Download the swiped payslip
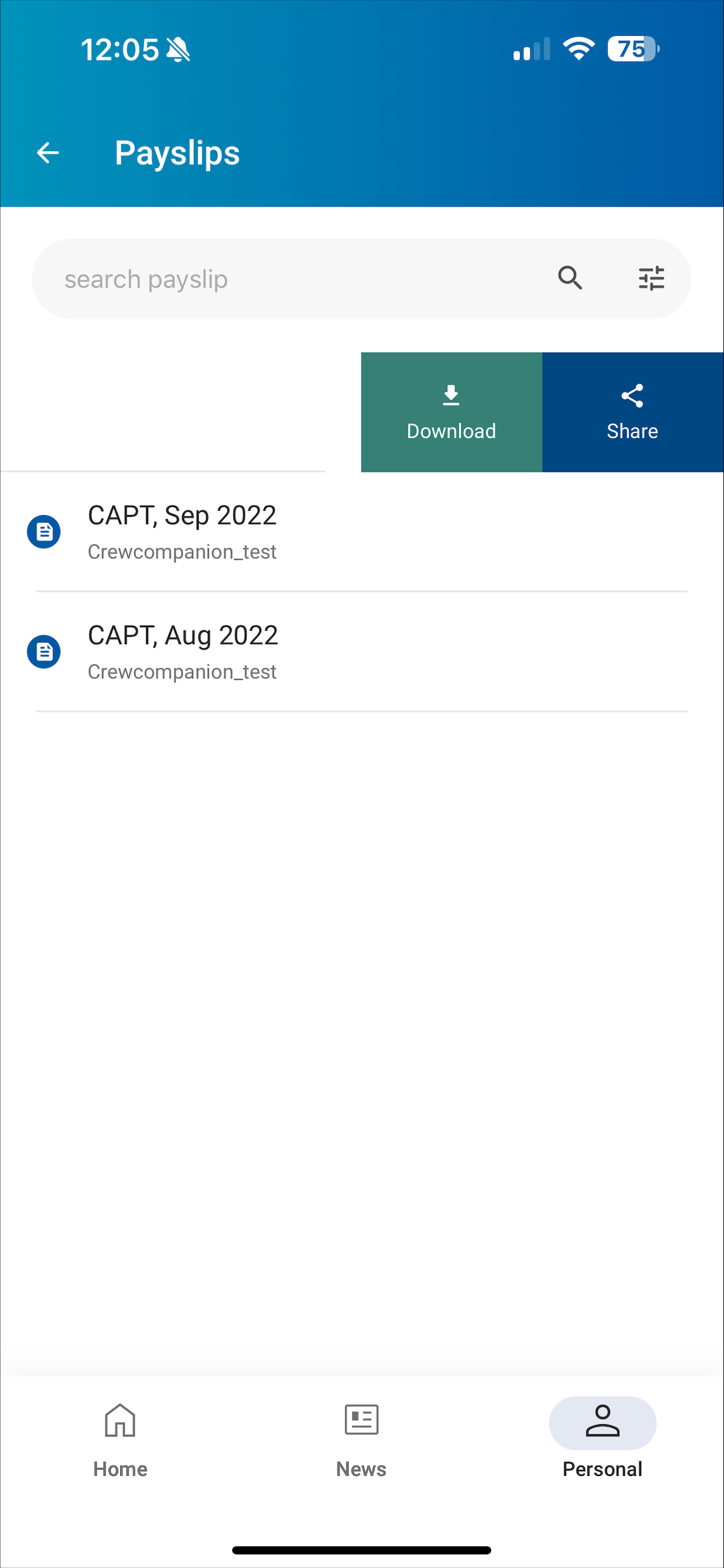Image resolution: width=724 pixels, height=1568 pixels. pyautogui.click(x=452, y=412)
